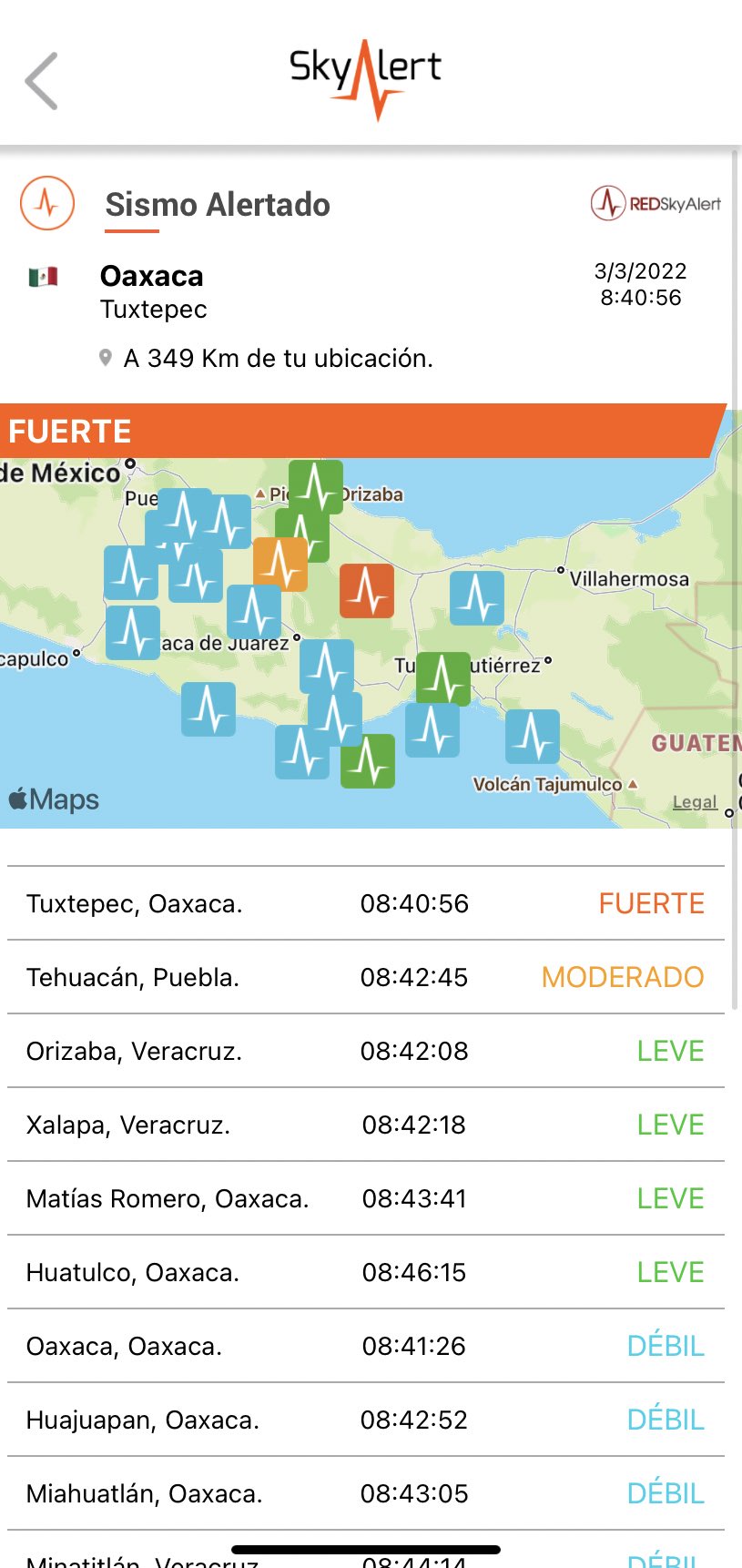Tap the orange FUERTE marker on the map
The image size is (742, 1568).
coord(367,591)
